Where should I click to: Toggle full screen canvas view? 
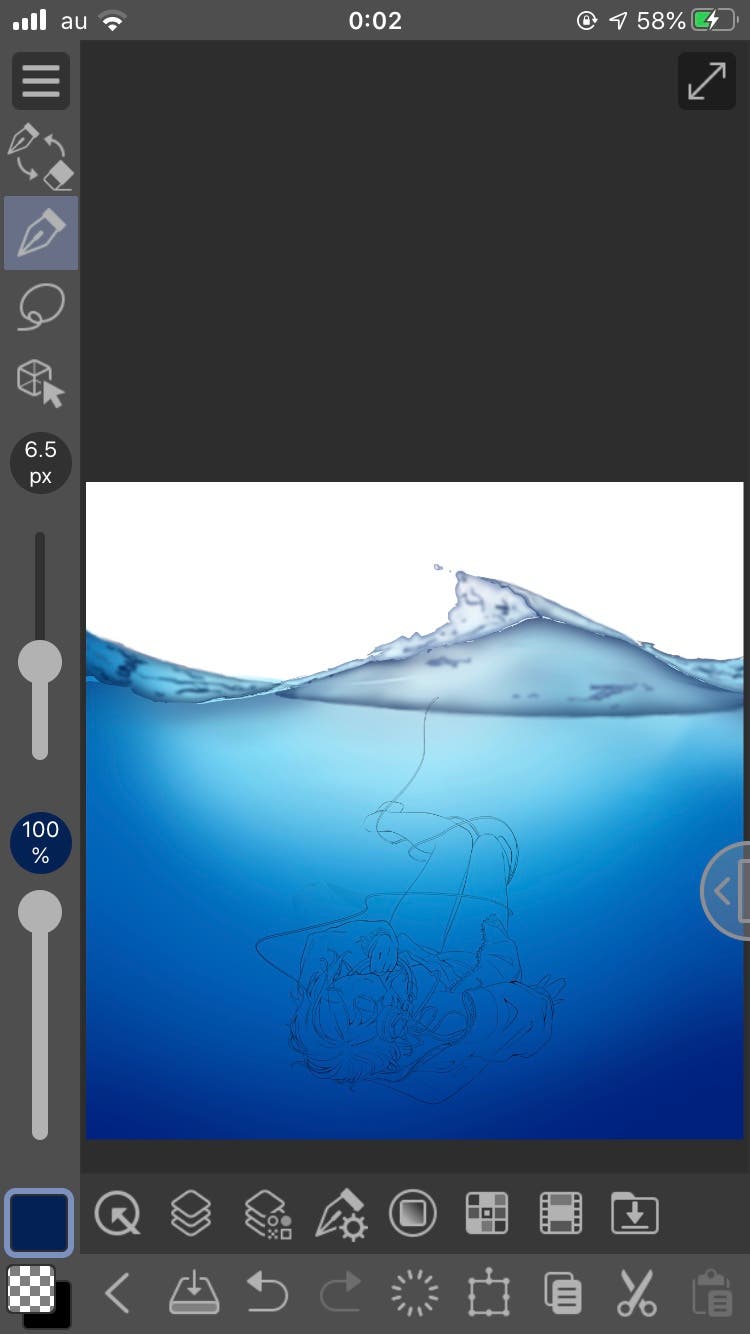pos(706,82)
